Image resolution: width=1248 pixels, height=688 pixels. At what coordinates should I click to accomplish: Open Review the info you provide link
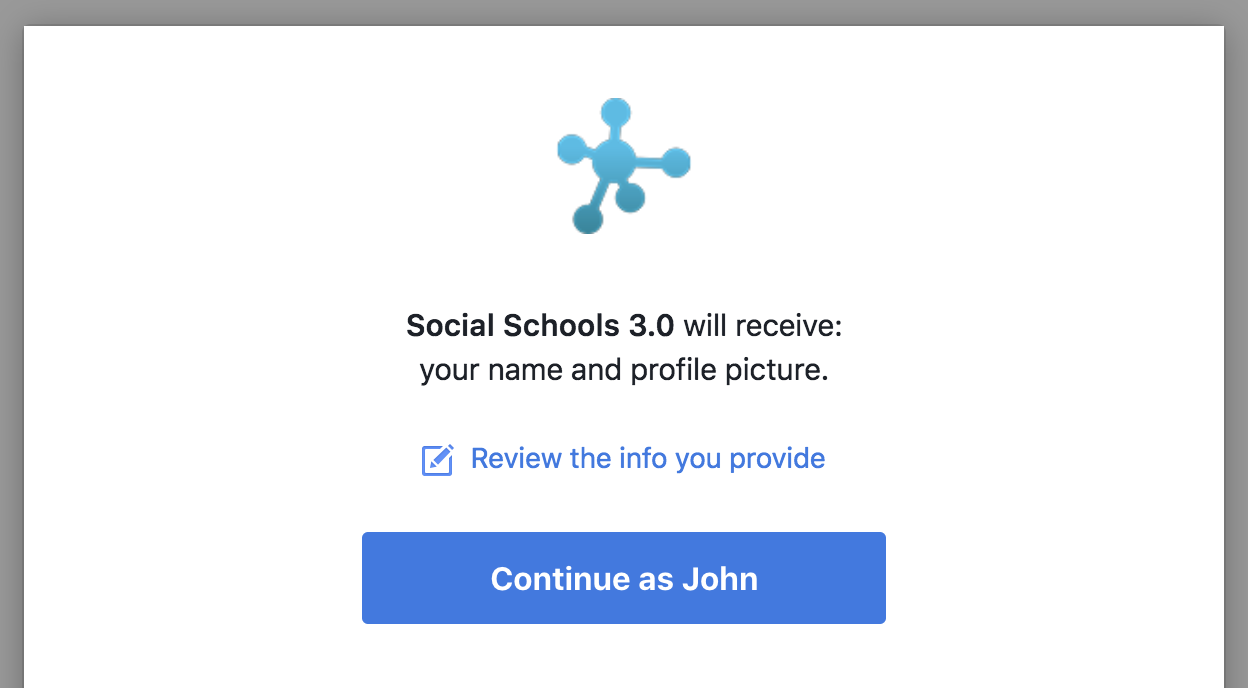click(x=647, y=459)
